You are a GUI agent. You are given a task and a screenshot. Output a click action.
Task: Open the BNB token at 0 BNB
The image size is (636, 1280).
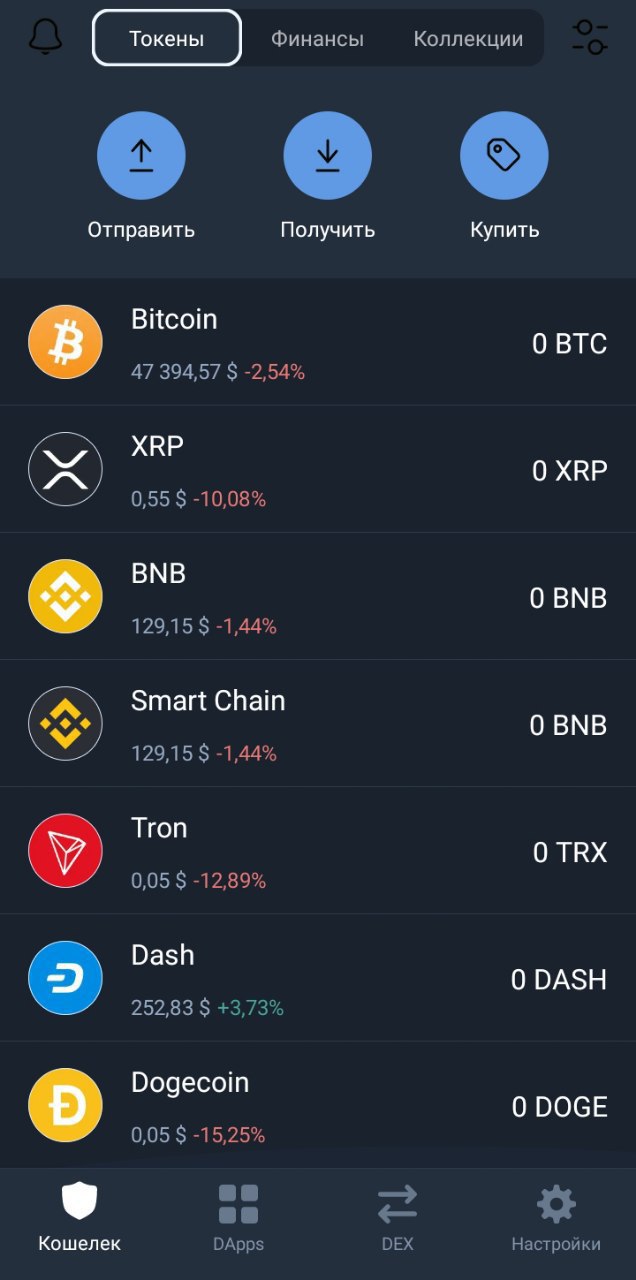318,597
